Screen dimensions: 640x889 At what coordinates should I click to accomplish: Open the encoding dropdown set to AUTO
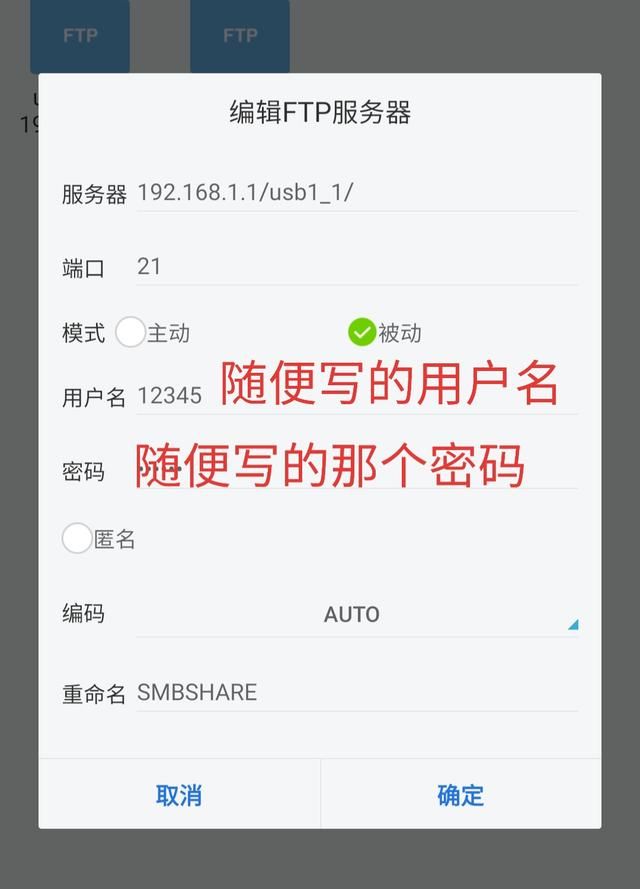[x=355, y=614]
